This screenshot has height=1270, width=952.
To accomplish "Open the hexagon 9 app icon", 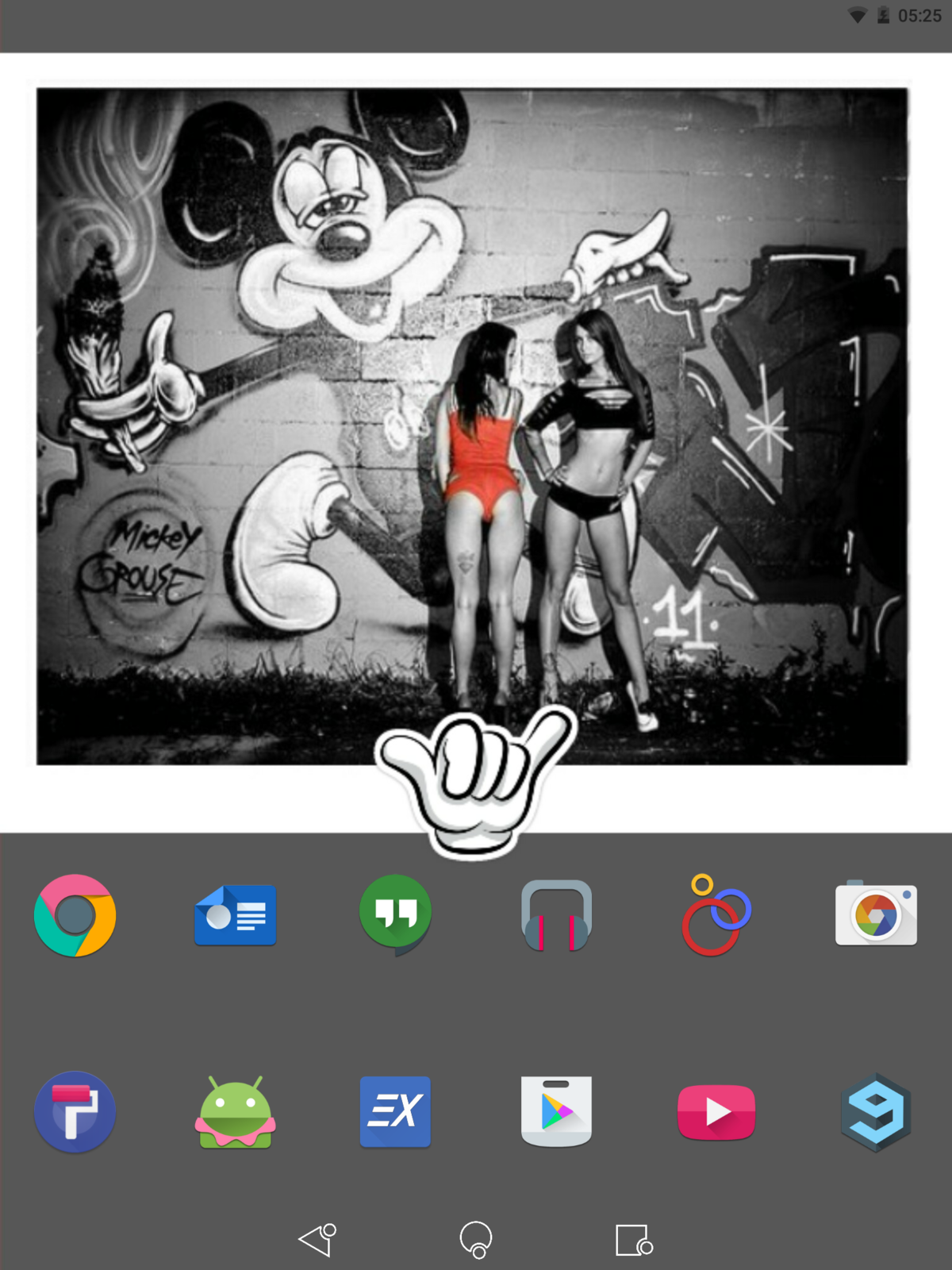I will pyautogui.click(x=876, y=1111).
